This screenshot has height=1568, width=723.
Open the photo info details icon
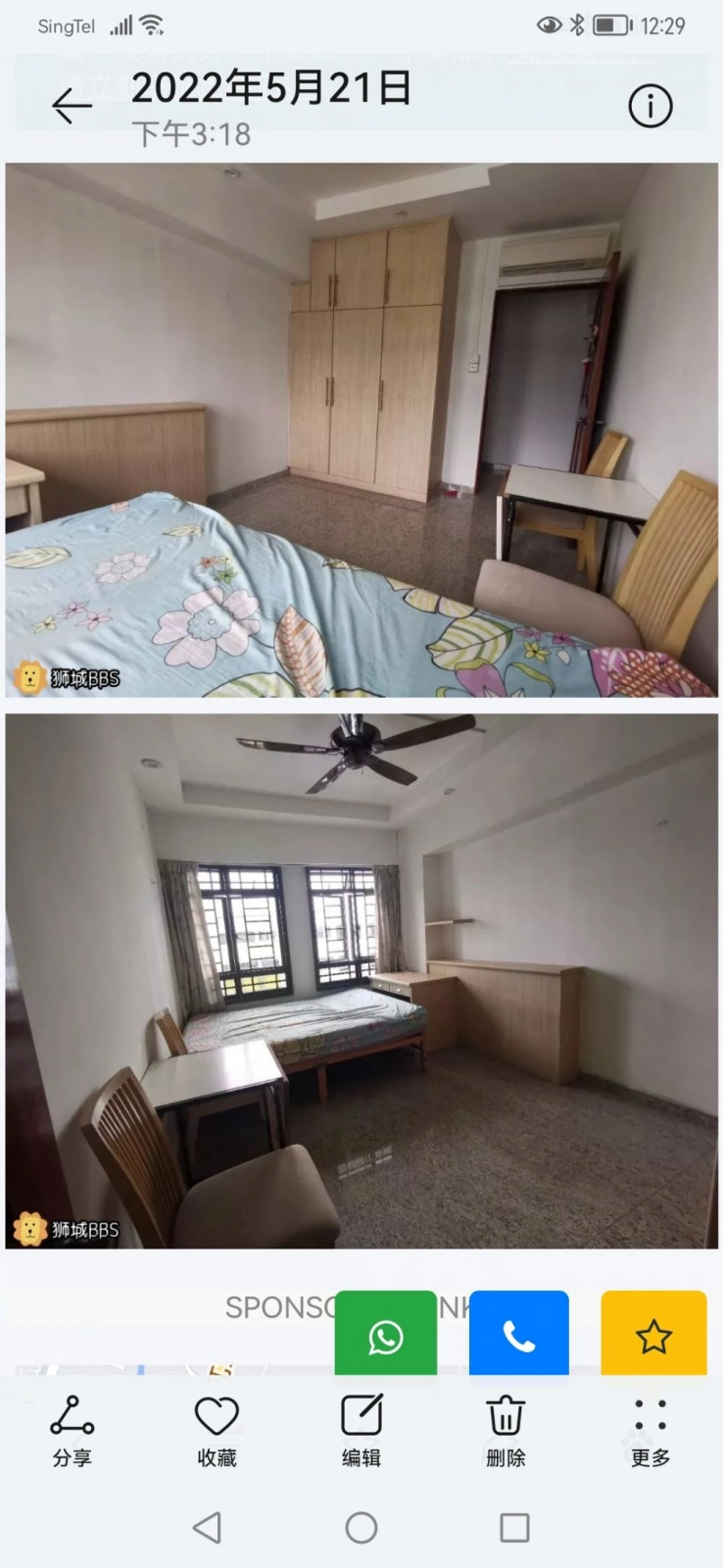[651, 106]
